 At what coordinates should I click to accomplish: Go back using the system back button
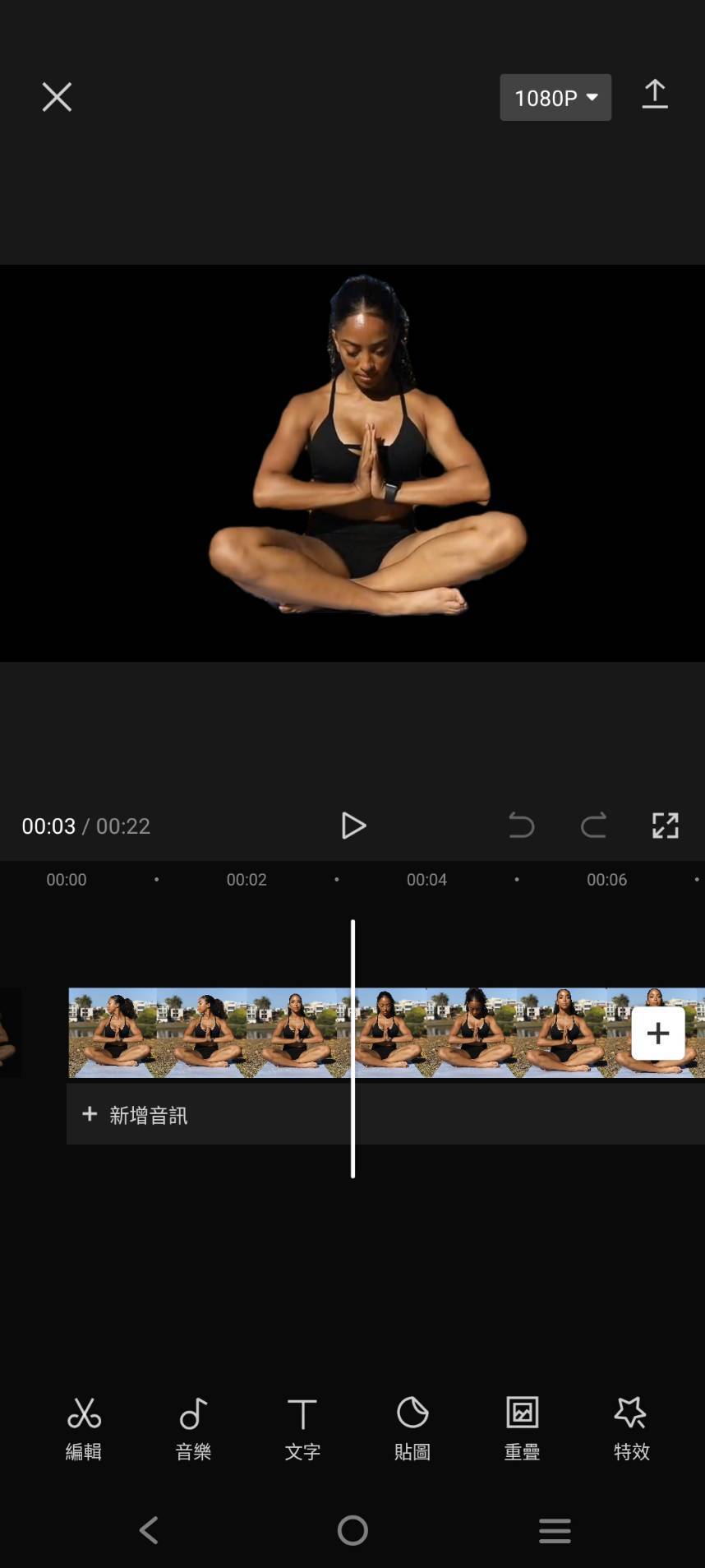point(149,1530)
